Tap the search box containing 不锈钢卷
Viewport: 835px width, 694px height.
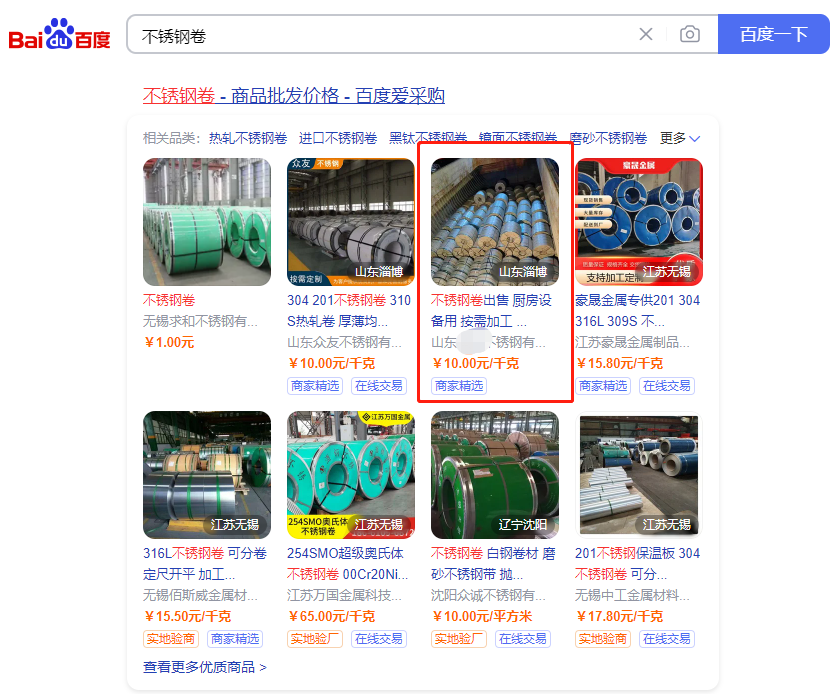[x=380, y=35]
